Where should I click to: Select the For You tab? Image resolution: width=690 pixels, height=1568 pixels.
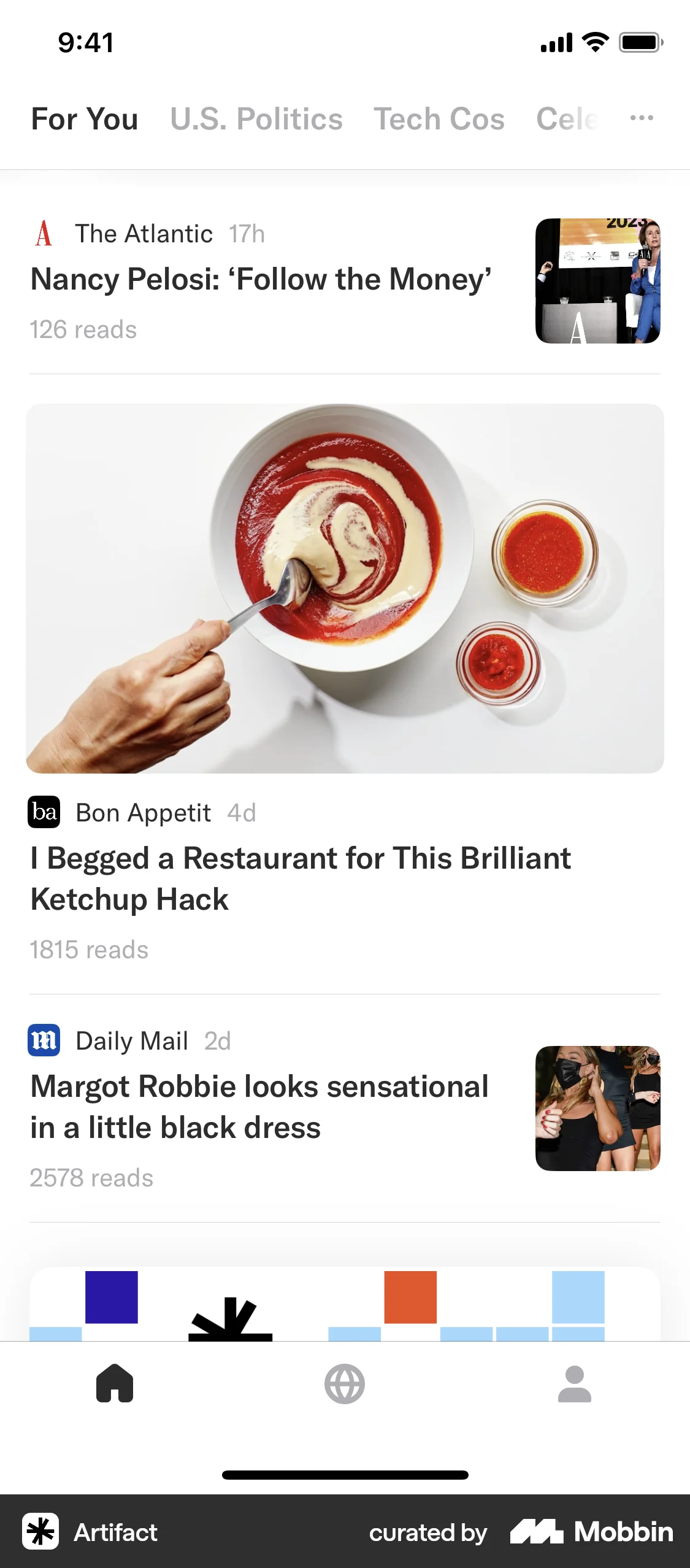pos(84,120)
